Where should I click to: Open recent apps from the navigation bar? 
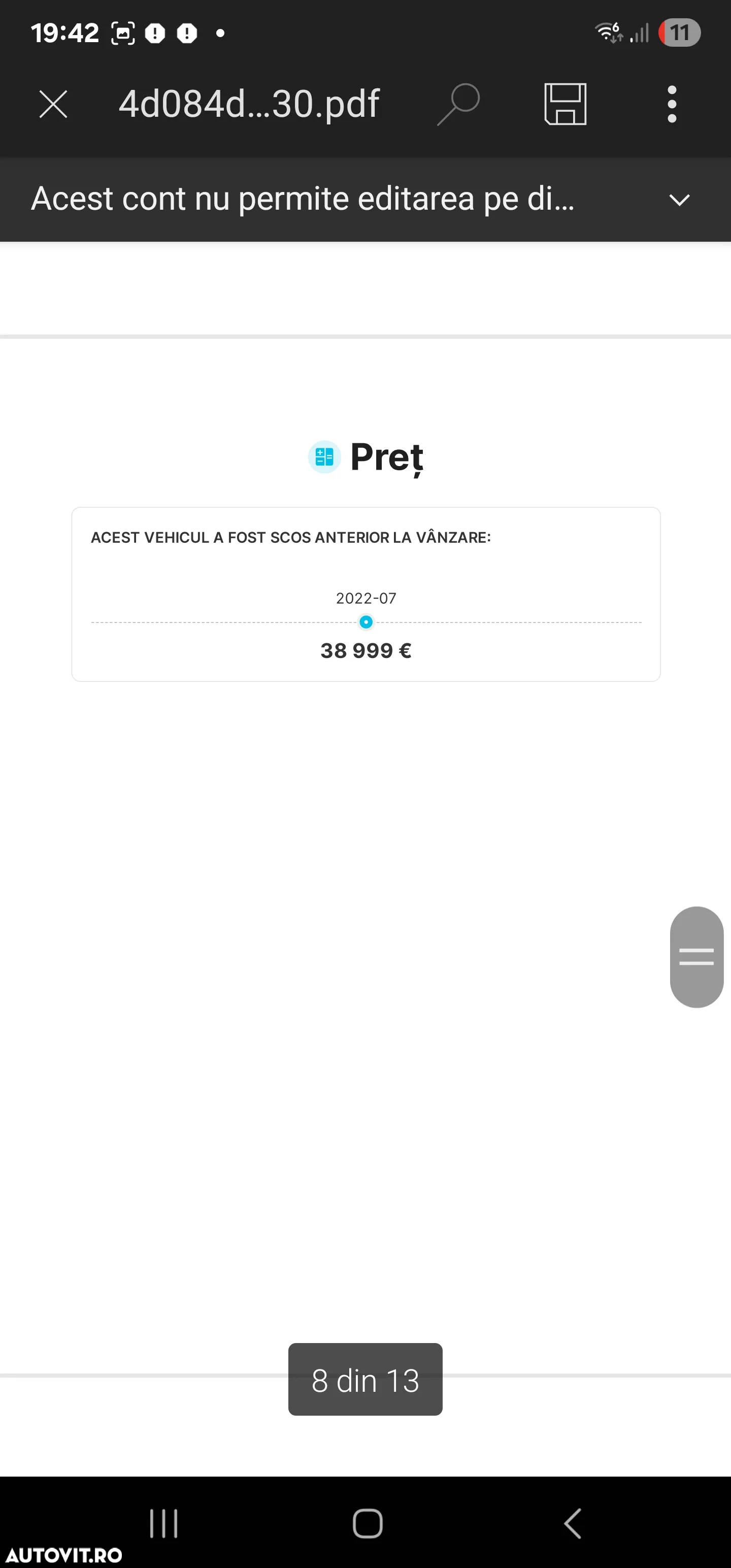(163, 1523)
